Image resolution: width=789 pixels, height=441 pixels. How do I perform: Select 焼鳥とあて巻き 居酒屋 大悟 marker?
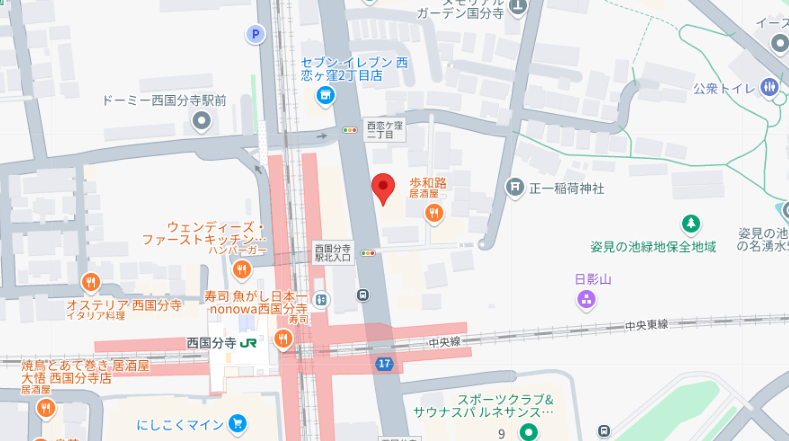45,408
